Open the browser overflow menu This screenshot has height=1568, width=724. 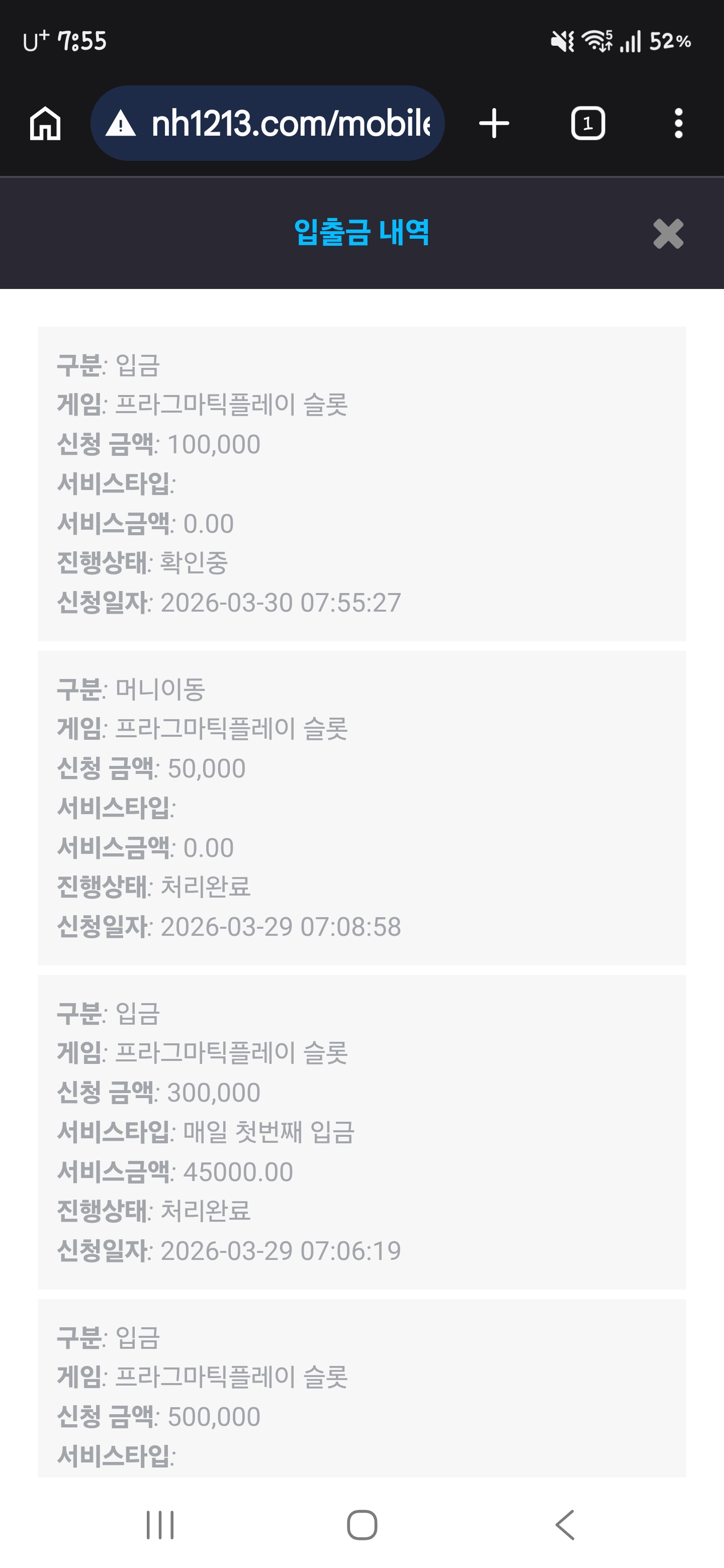(678, 124)
